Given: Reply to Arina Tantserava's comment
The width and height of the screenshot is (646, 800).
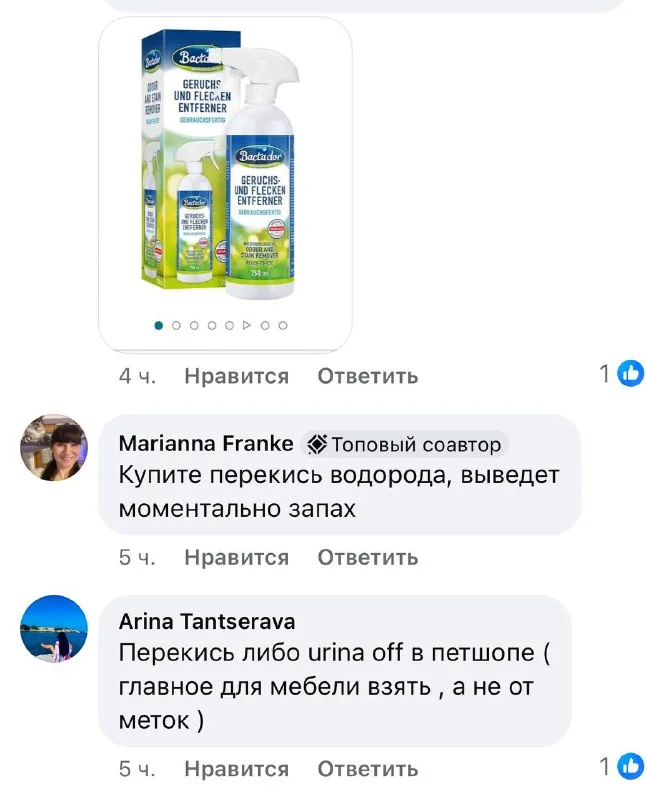Looking at the screenshot, I should (x=367, y=769).
